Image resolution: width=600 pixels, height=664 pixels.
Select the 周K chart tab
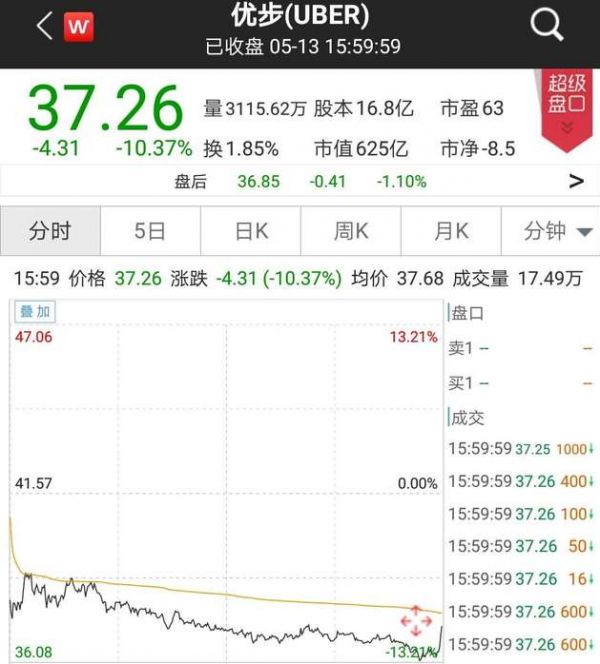point(351,232)
